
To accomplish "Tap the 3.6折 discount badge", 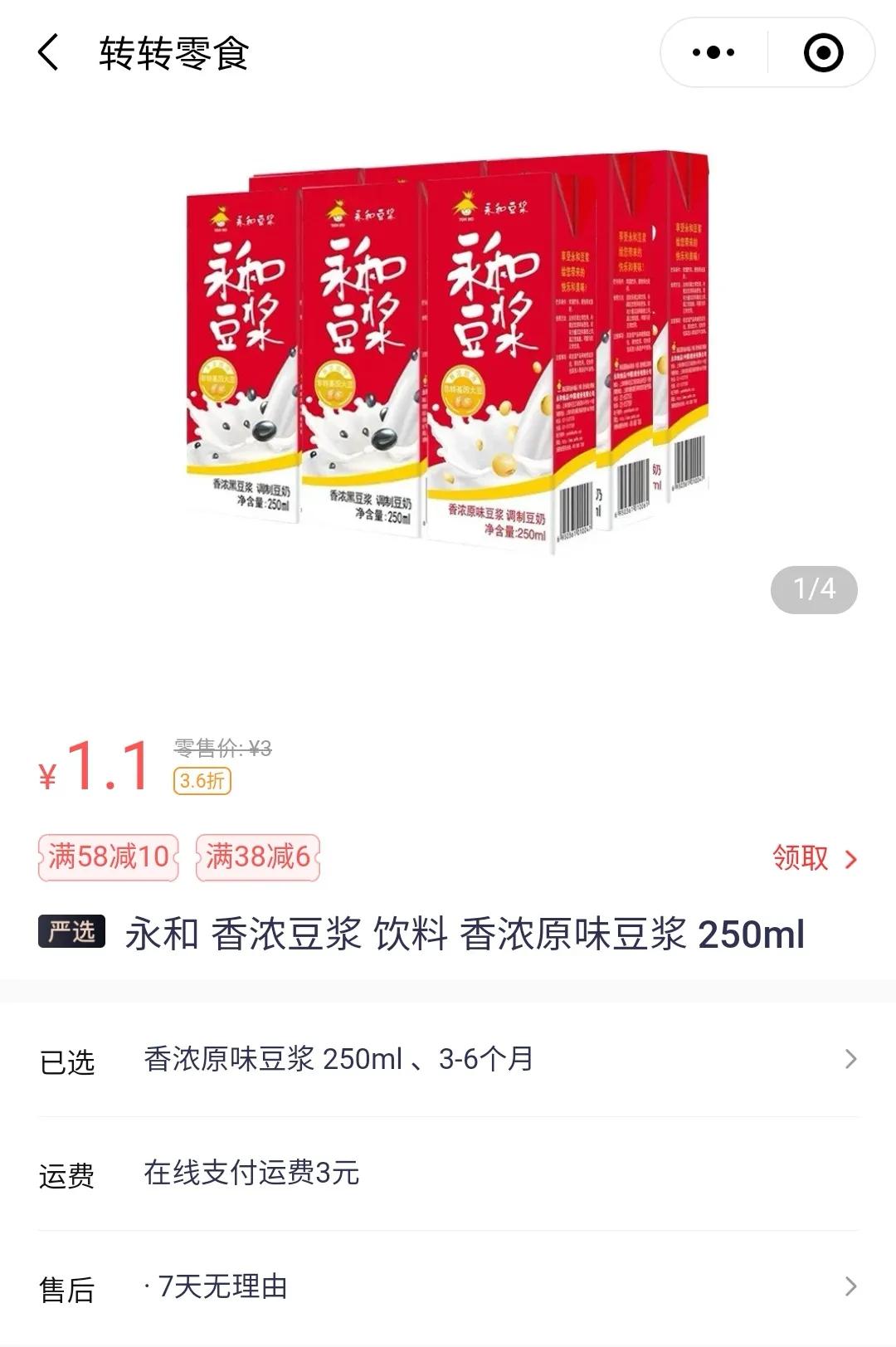I will (199, 781).
